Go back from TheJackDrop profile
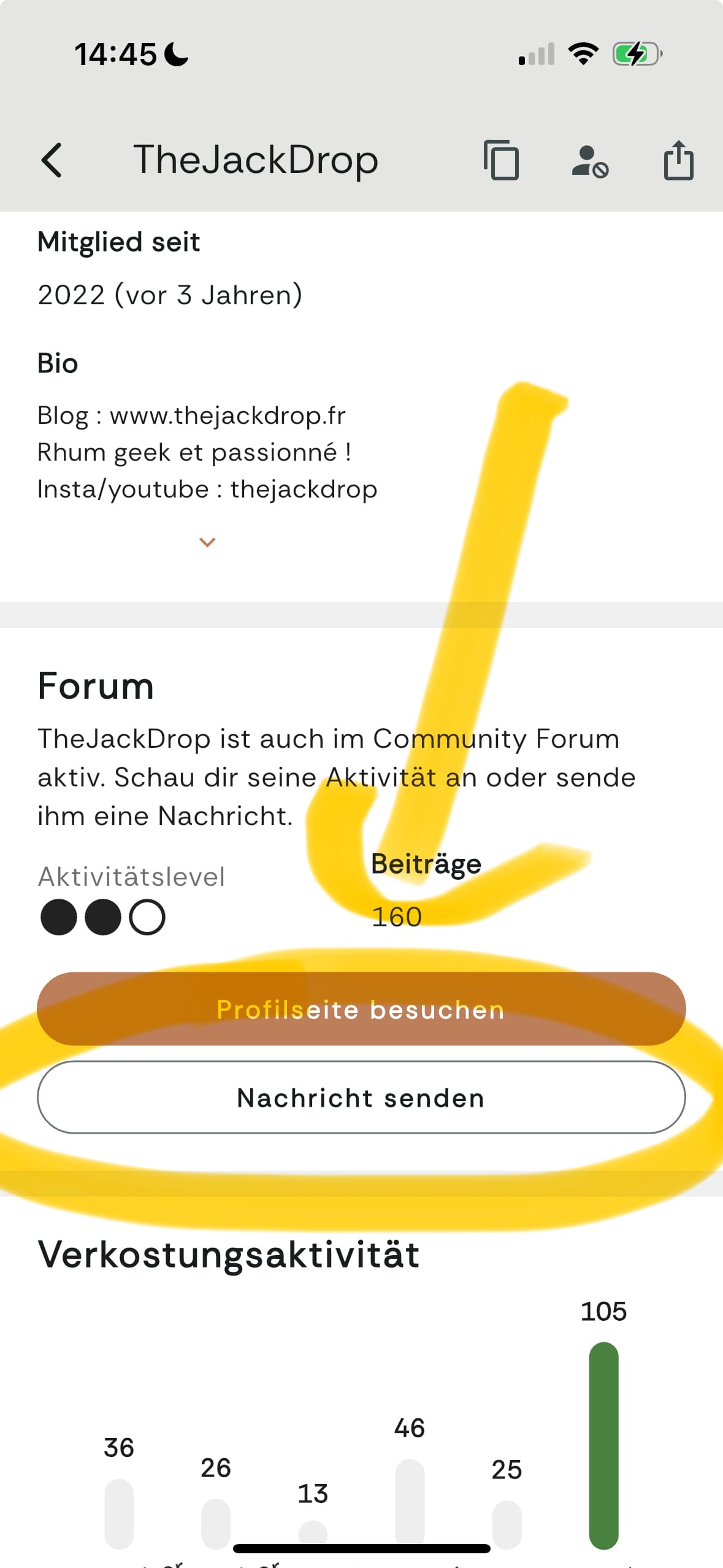Screen dimensions: 723x1568 point(52,161)
